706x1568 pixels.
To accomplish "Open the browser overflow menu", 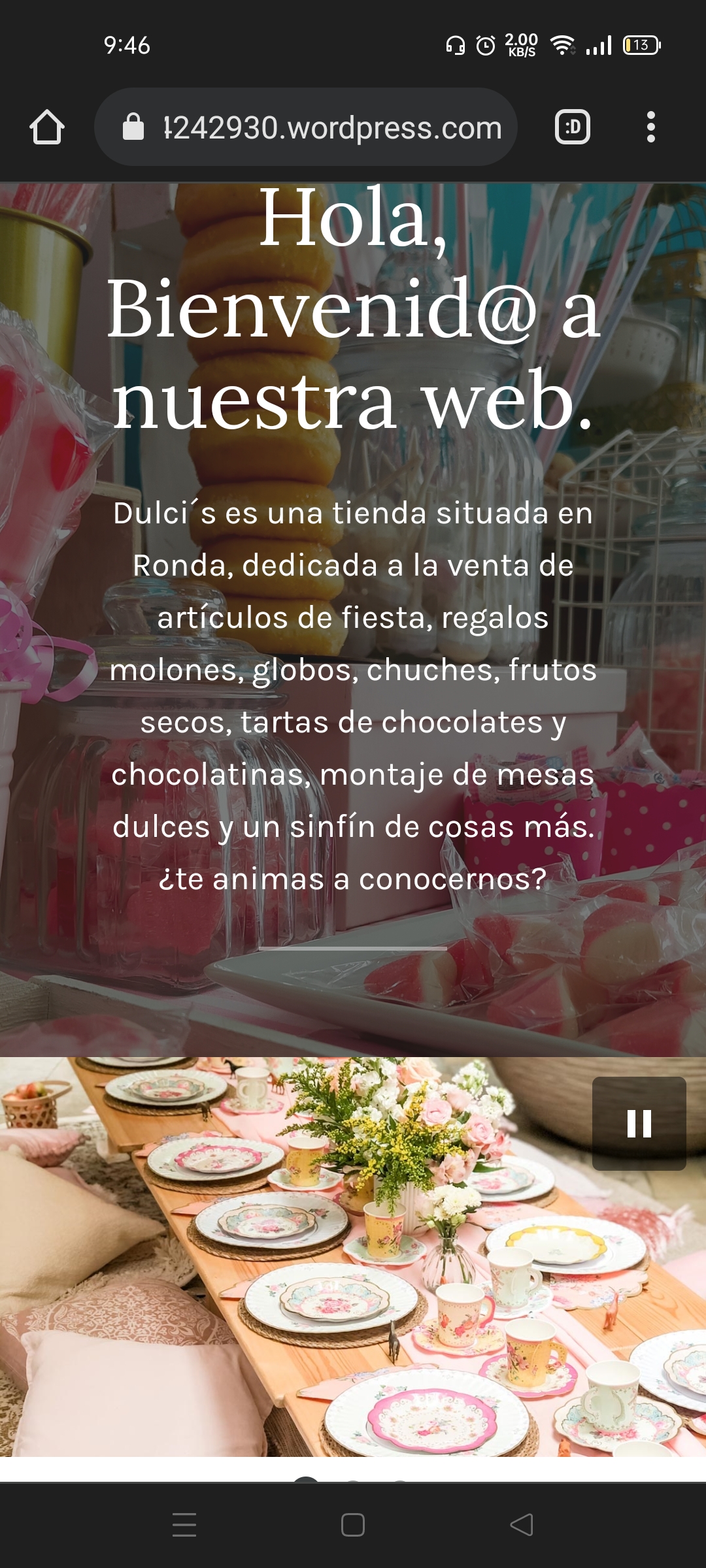I will [x=650, y=127].
